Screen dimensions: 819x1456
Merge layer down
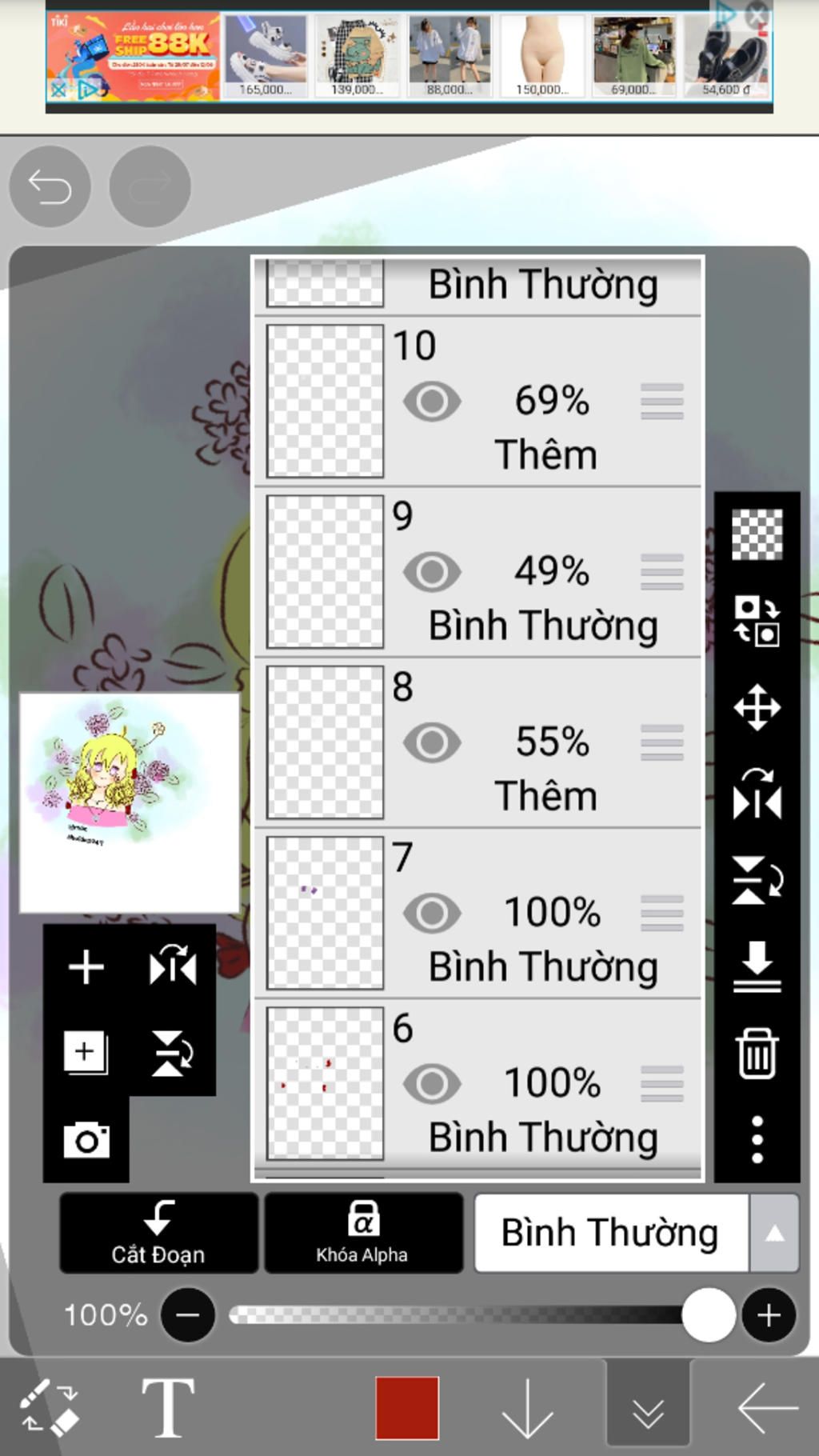tap(757, 966)
